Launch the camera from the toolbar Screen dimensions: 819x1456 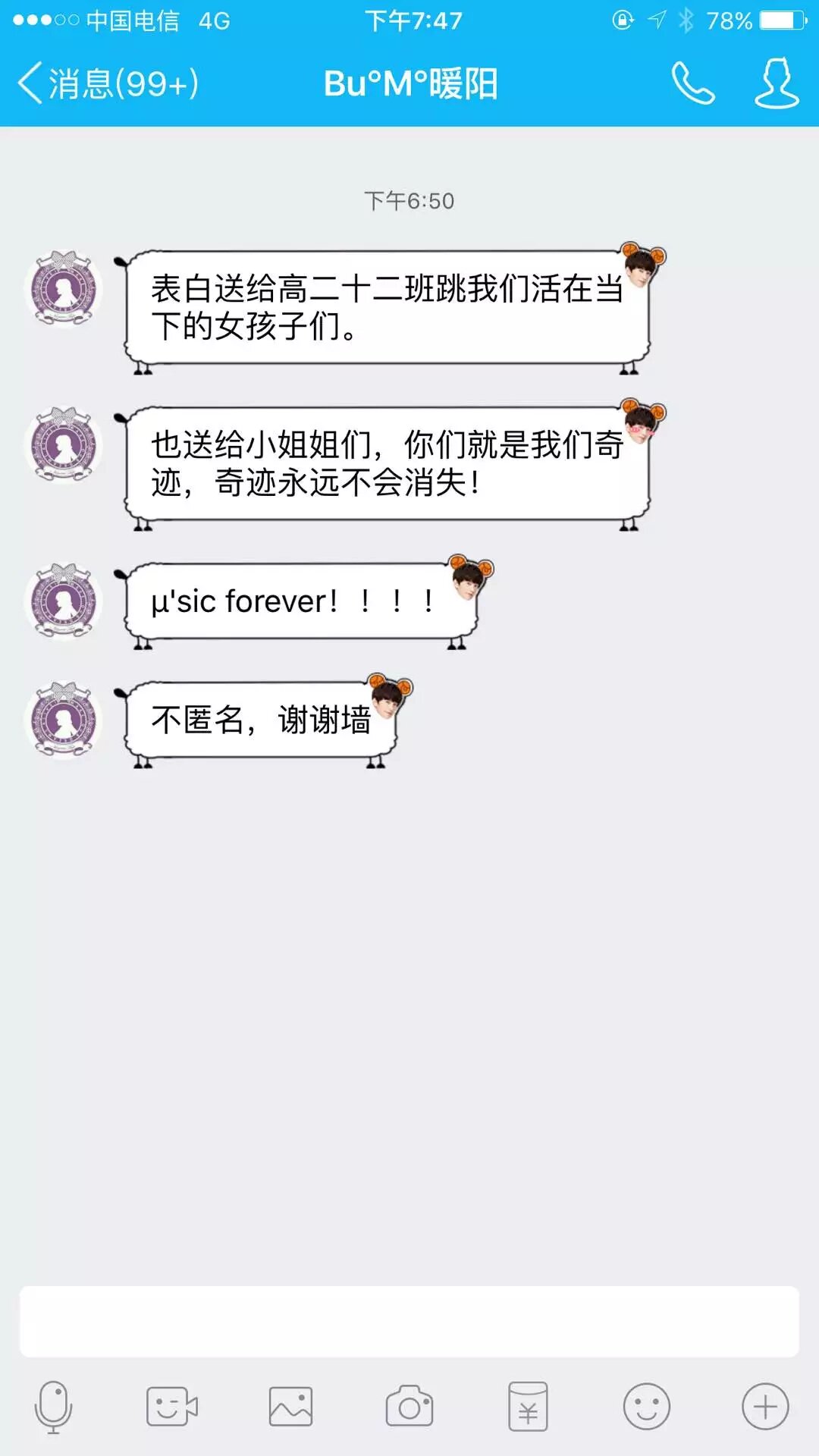pos(409,1407)
